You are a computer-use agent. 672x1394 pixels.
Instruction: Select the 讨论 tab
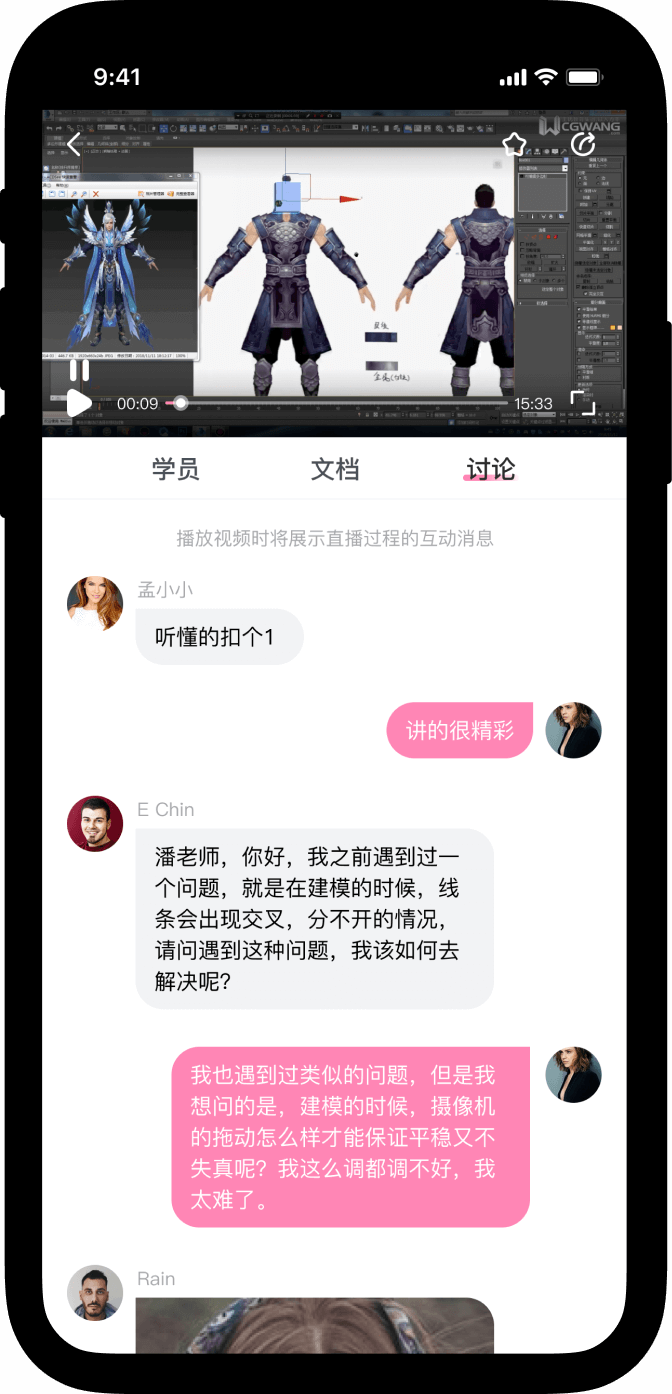tap(490, 469)
